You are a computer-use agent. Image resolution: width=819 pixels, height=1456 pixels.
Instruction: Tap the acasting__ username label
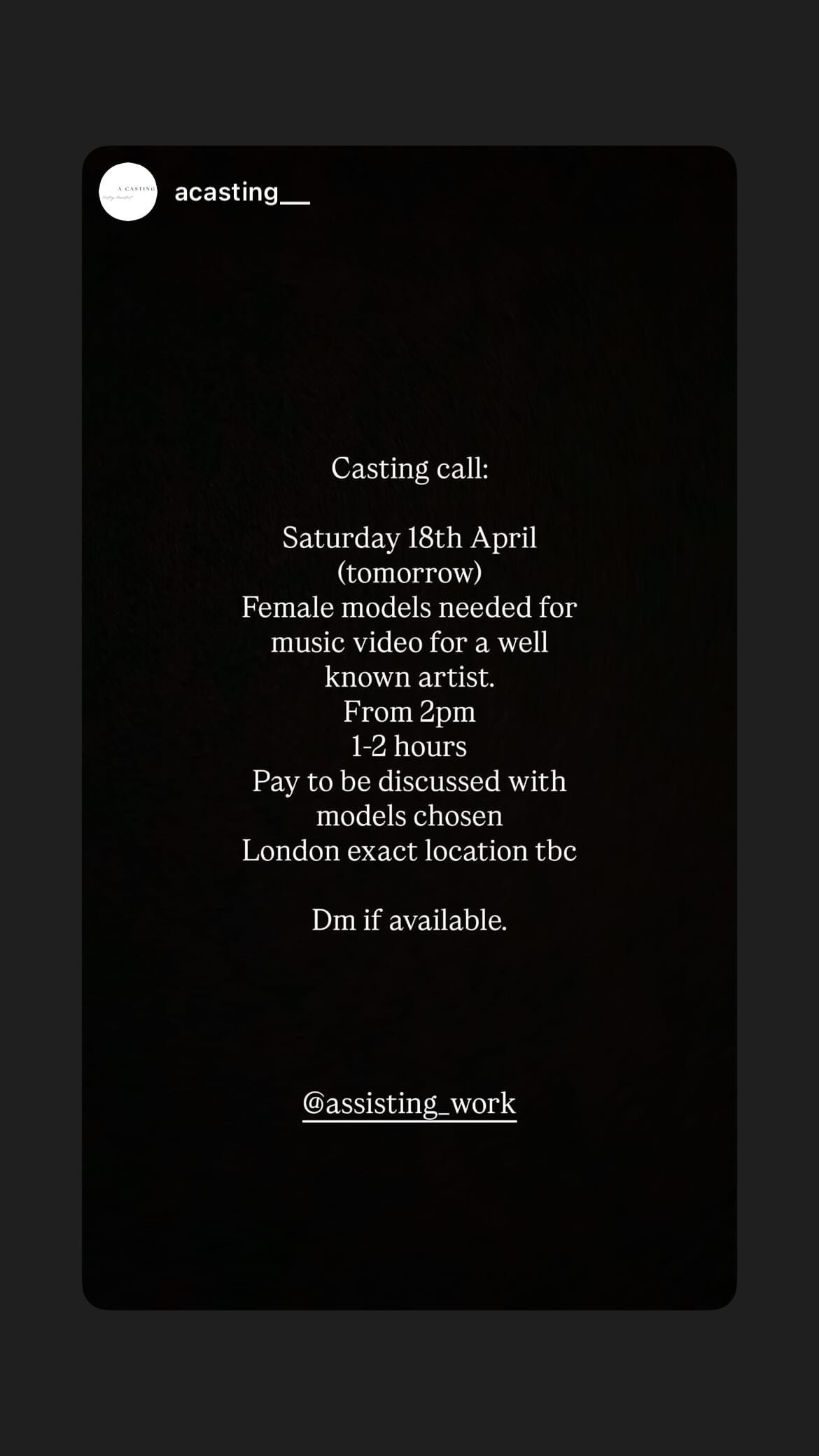click(x=241, y=192)
